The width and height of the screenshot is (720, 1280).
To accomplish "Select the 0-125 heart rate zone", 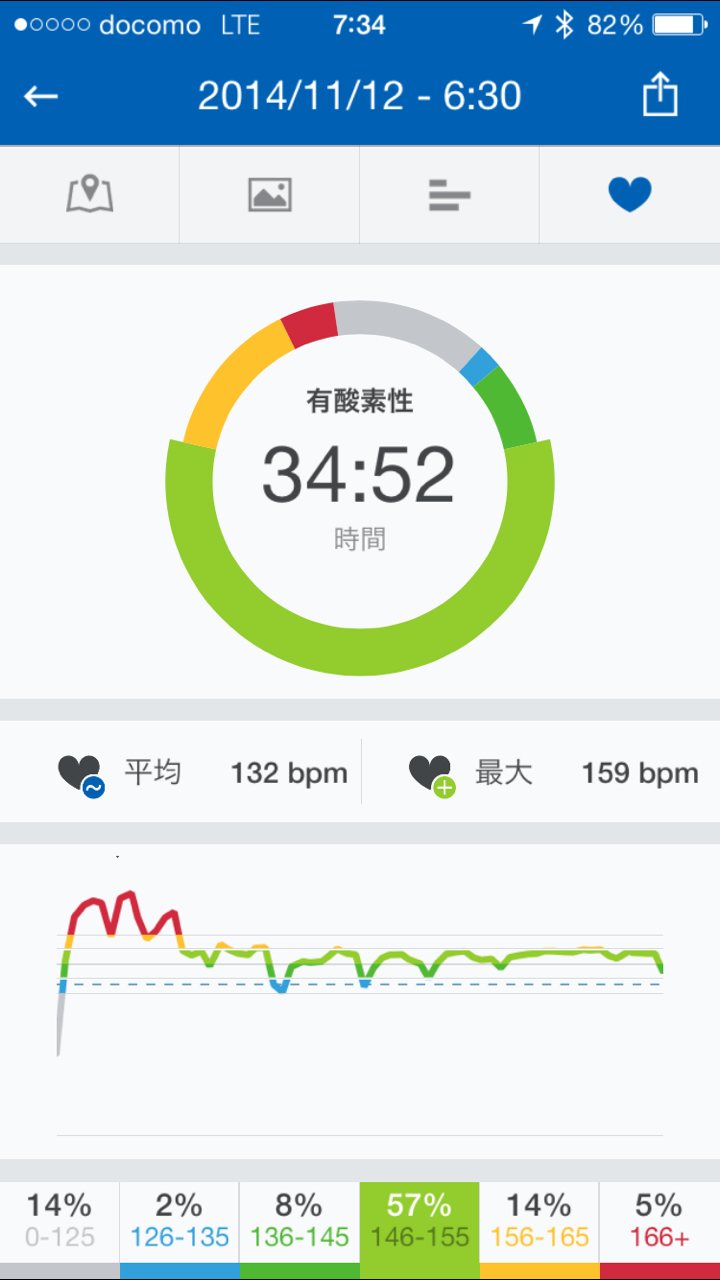I will pos(60,1230).
